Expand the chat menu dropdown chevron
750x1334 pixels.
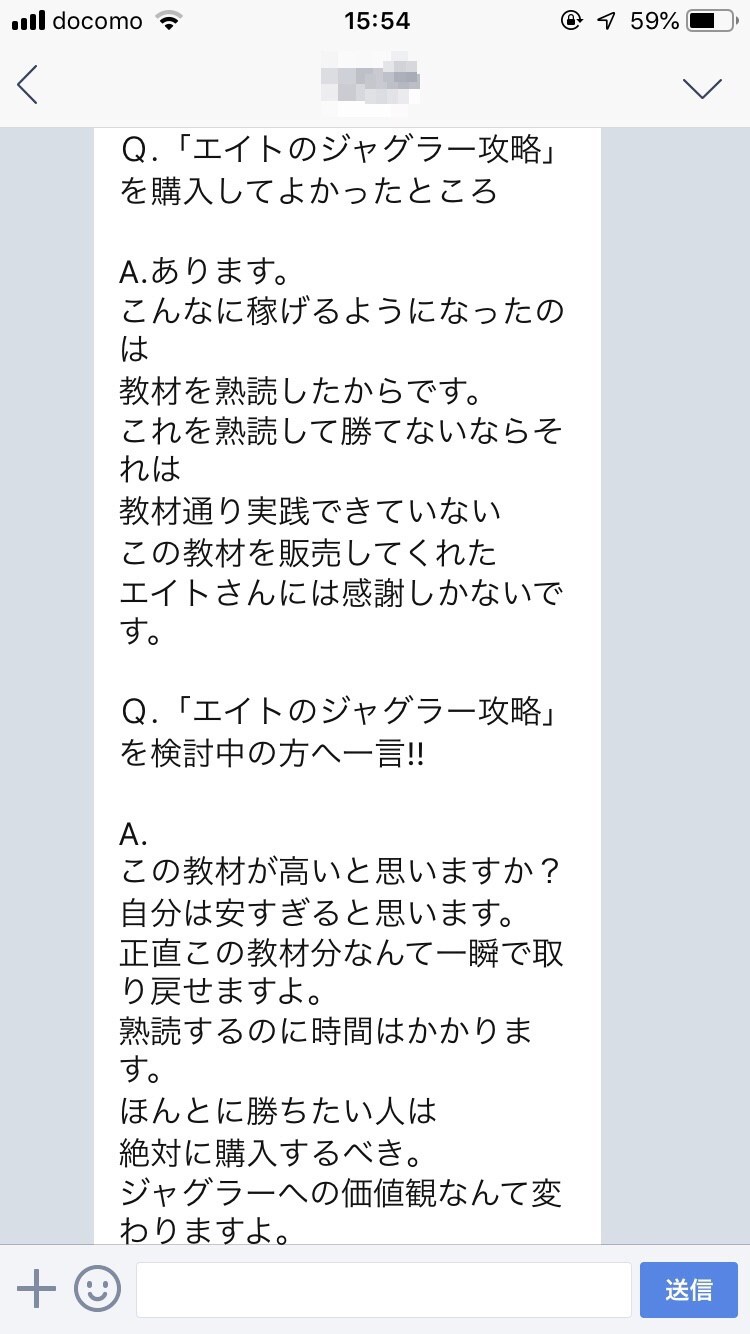click(x=702, y=88)
